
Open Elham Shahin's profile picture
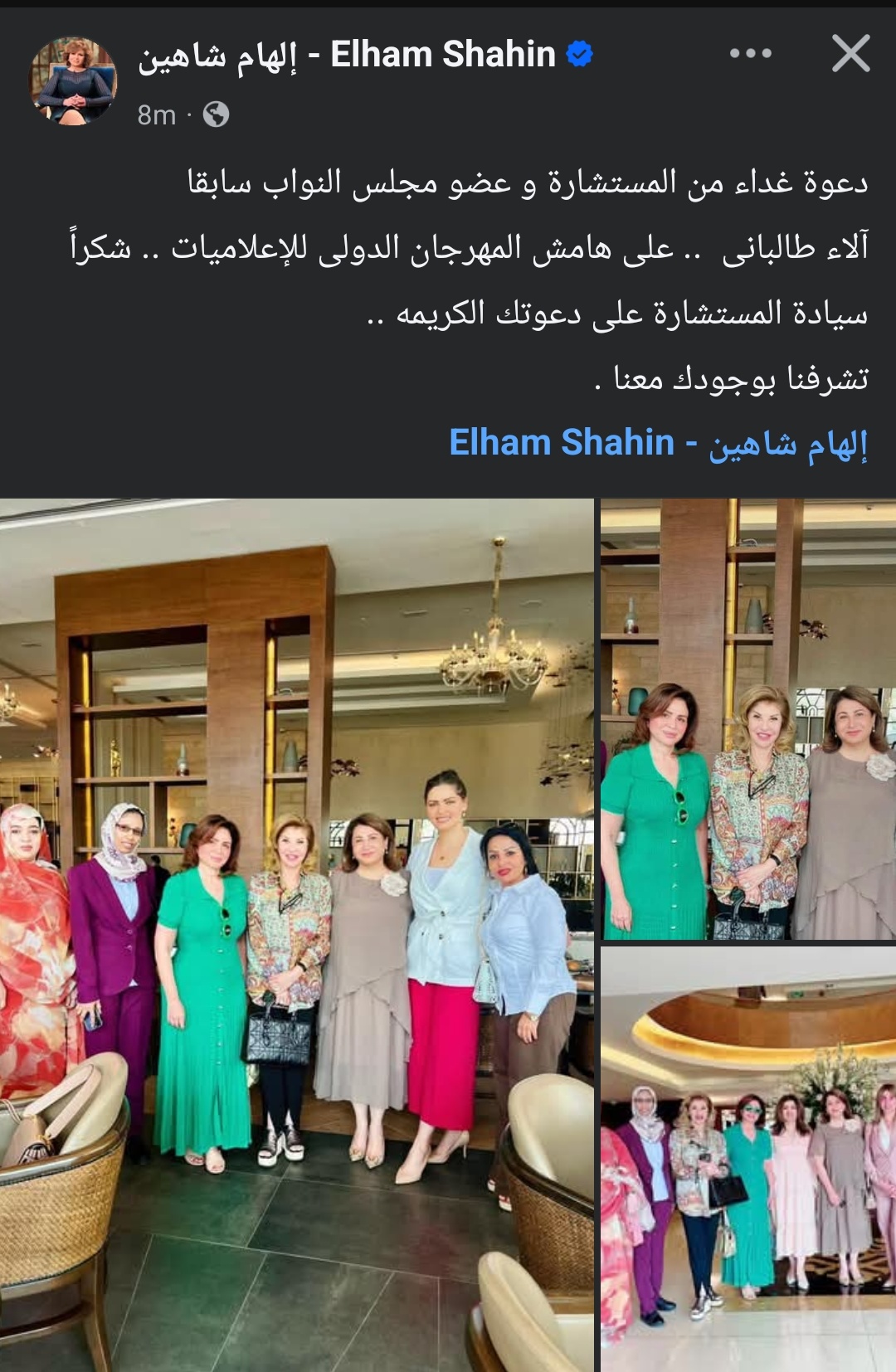[x=74, y=80]
